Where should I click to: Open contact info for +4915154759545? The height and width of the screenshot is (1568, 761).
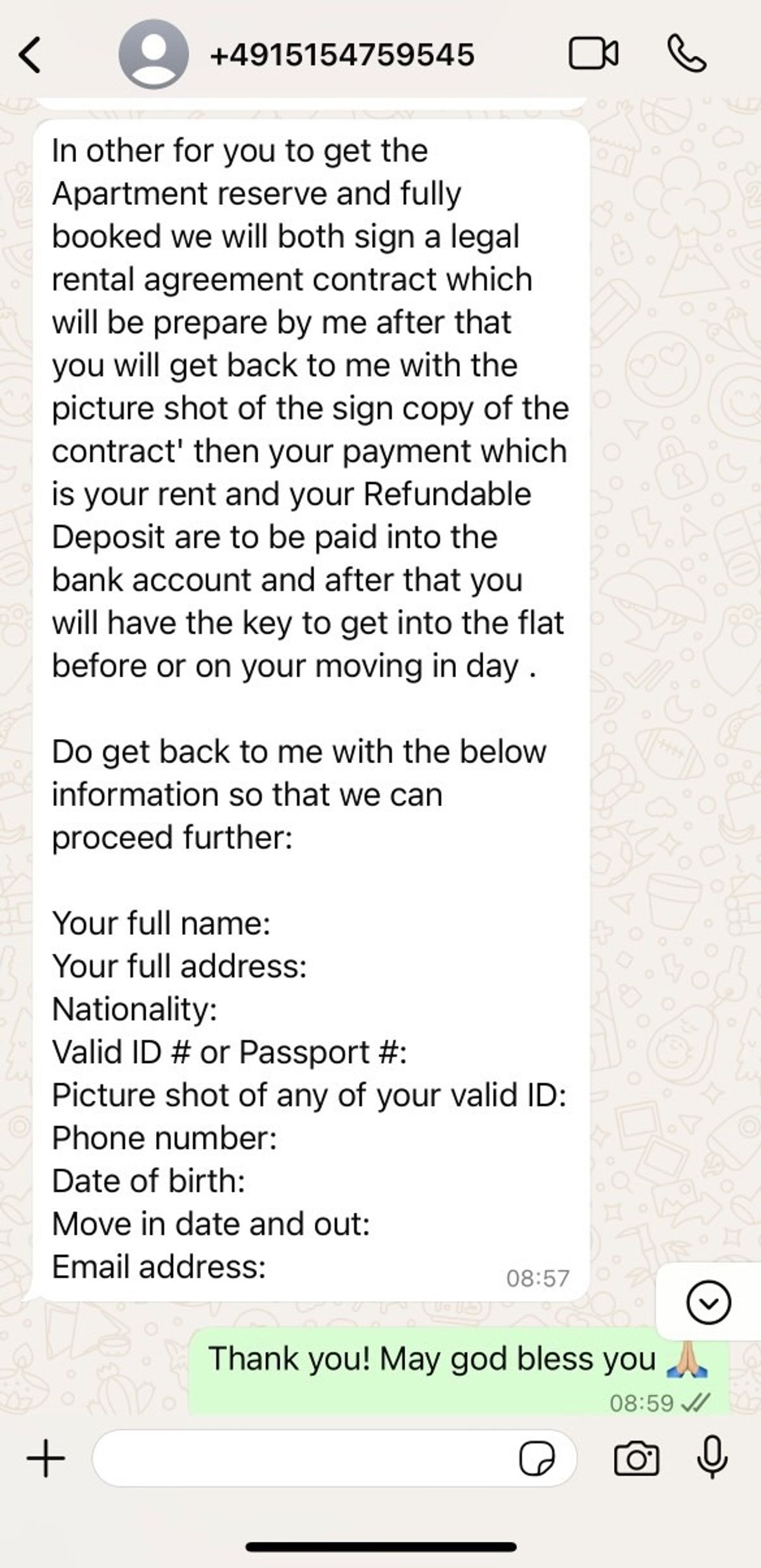342,55
